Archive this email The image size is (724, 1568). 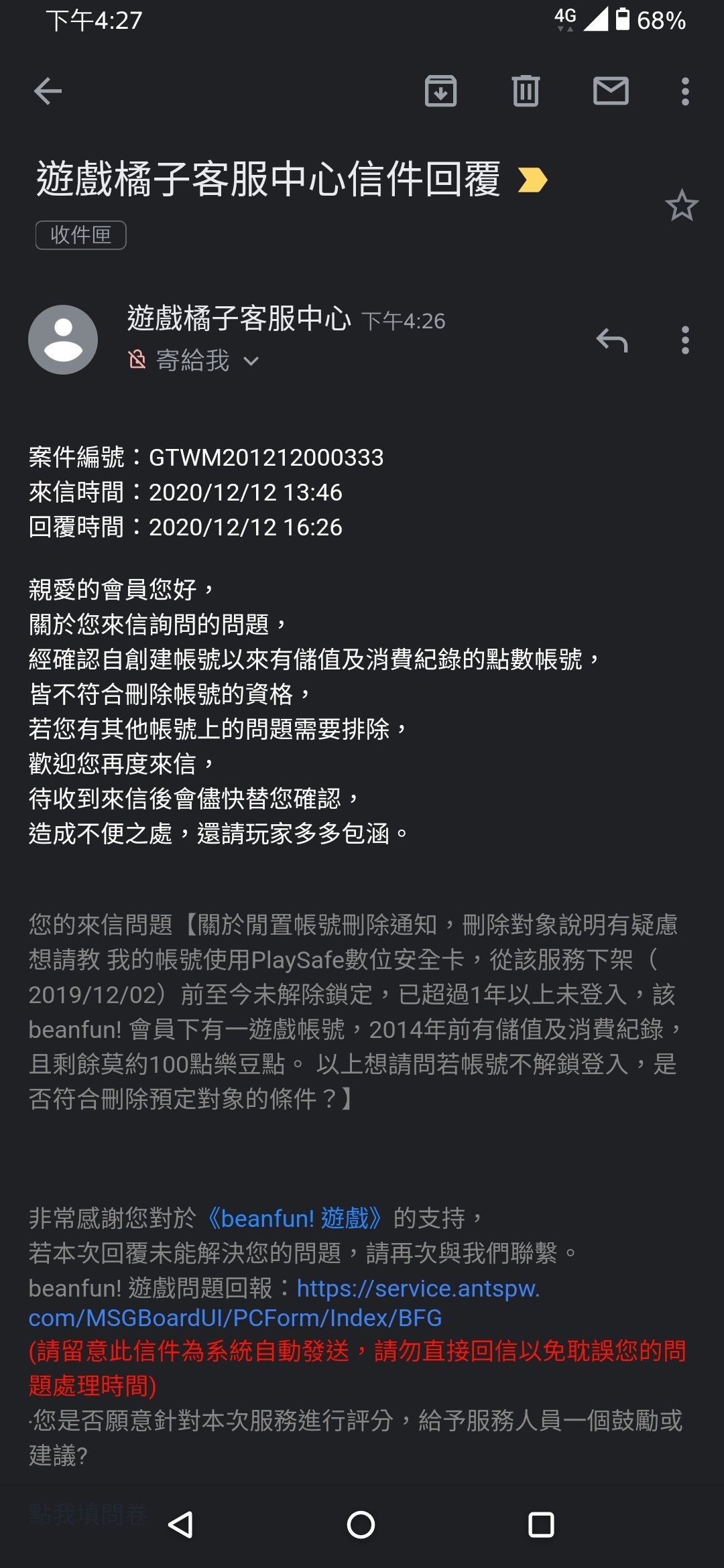tap(441, 91)
